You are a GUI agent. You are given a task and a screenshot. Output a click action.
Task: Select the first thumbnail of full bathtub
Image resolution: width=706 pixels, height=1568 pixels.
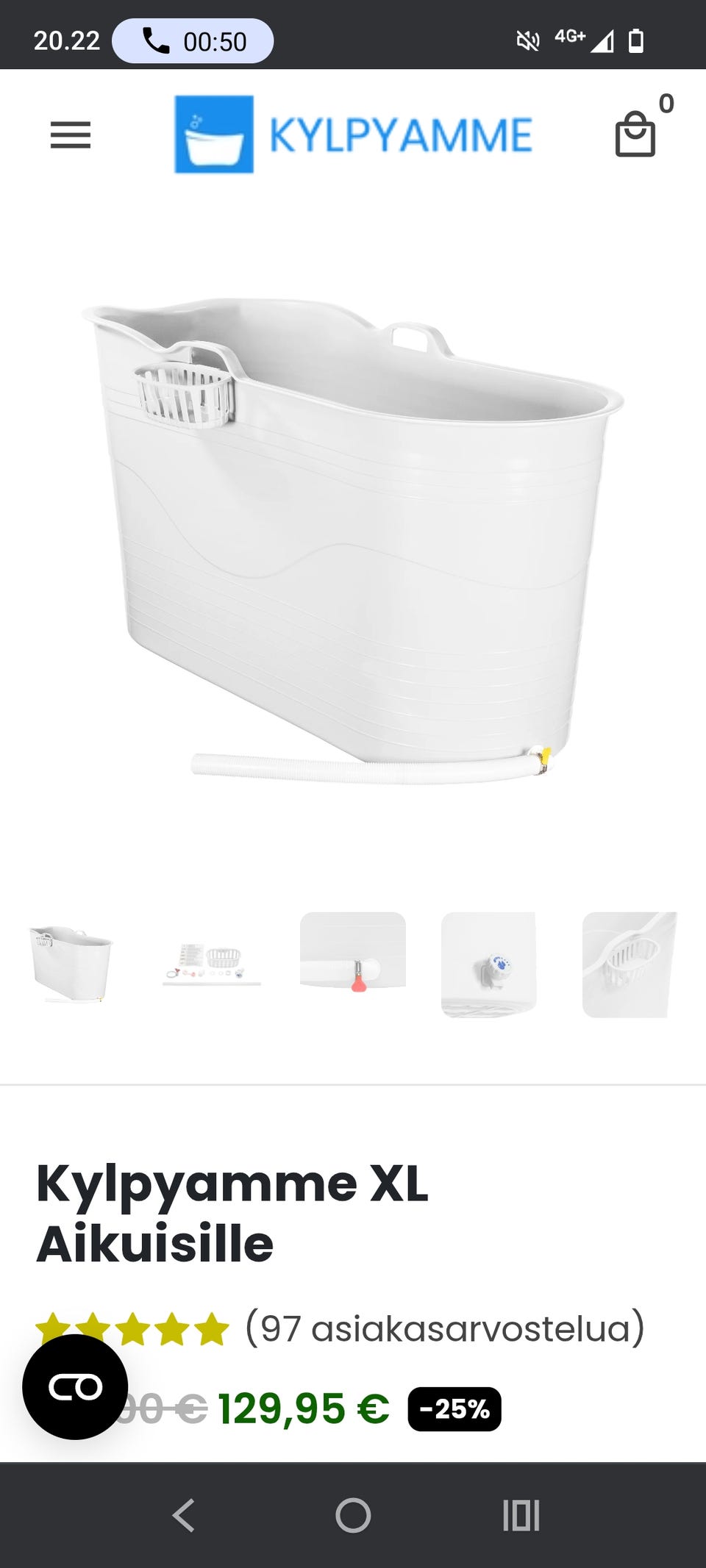tap(71, 964)
